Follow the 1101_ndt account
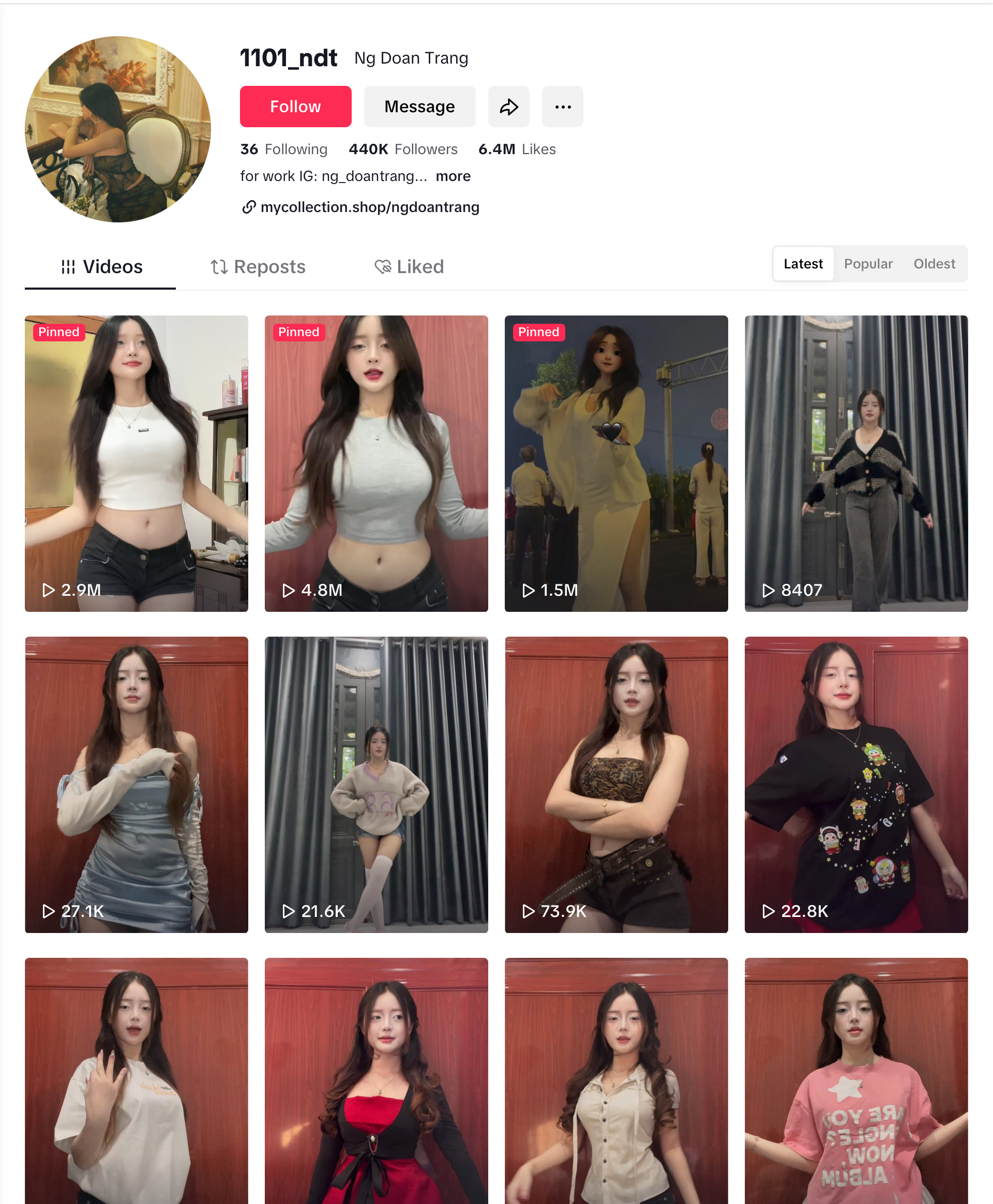The height and width of the screenshot is (1204, 993). [295, 107]
